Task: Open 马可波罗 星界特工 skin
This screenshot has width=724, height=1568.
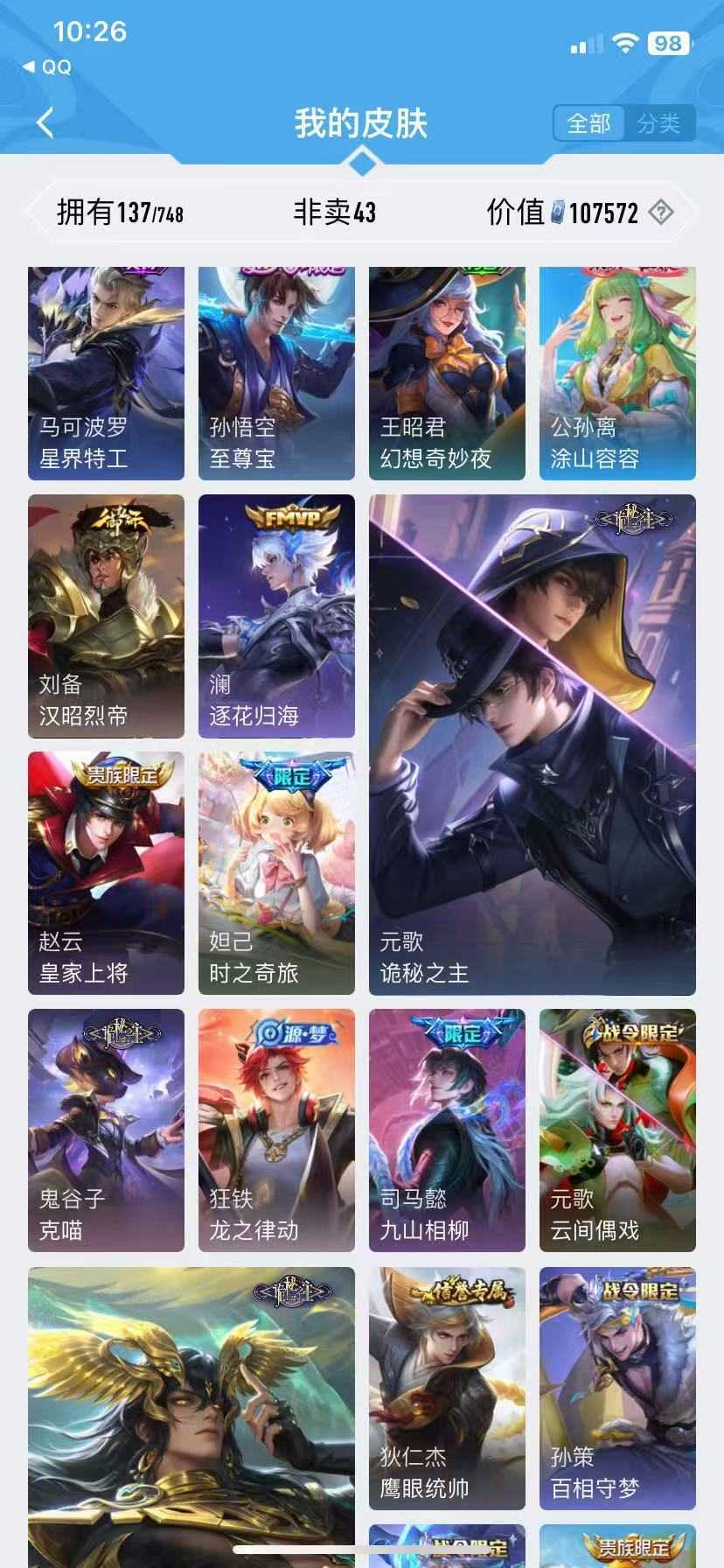Action: tap(106, 374)
